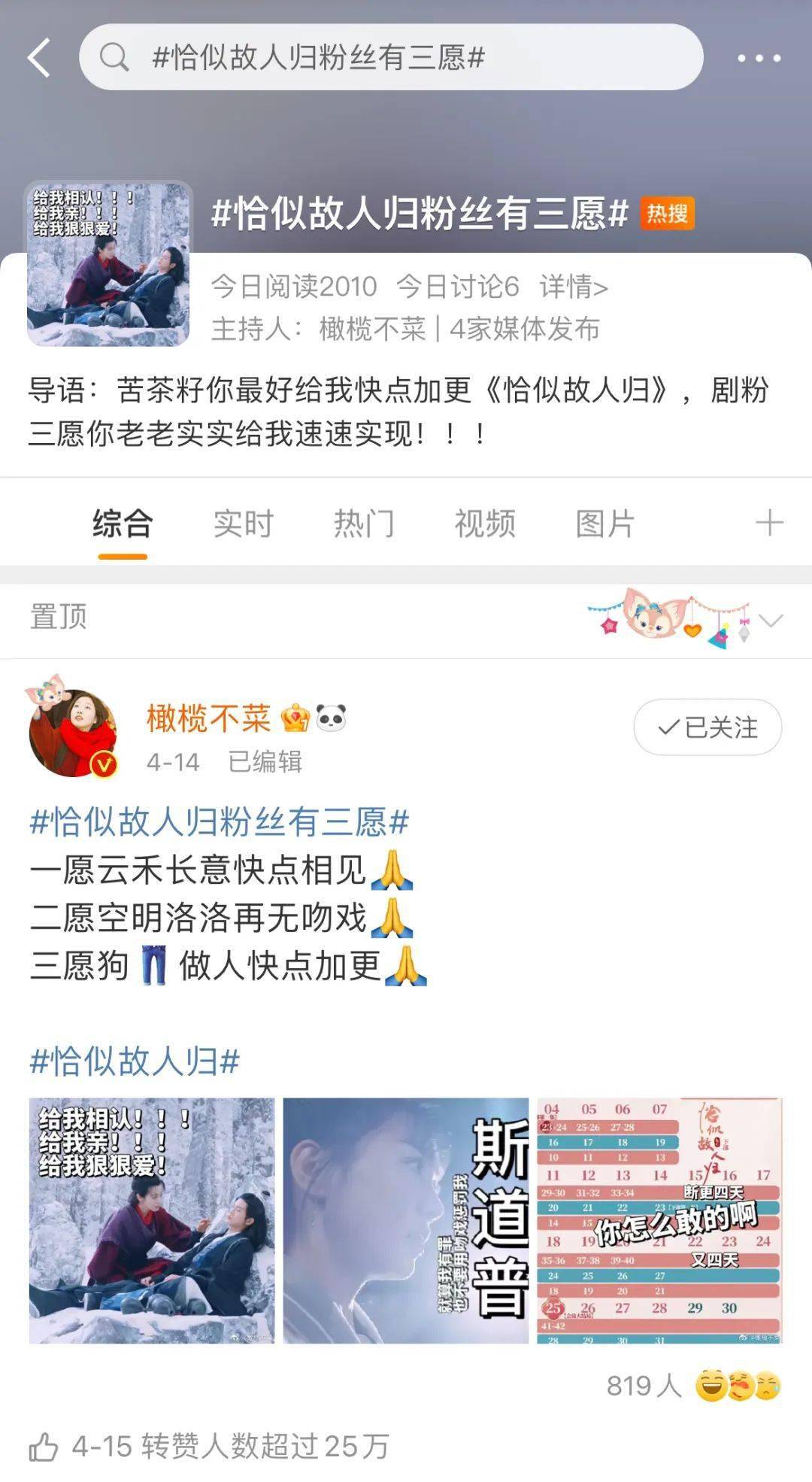812x1482 pixels.
Task: View the snow scene photo in the post
Action: click(152, 1220)
